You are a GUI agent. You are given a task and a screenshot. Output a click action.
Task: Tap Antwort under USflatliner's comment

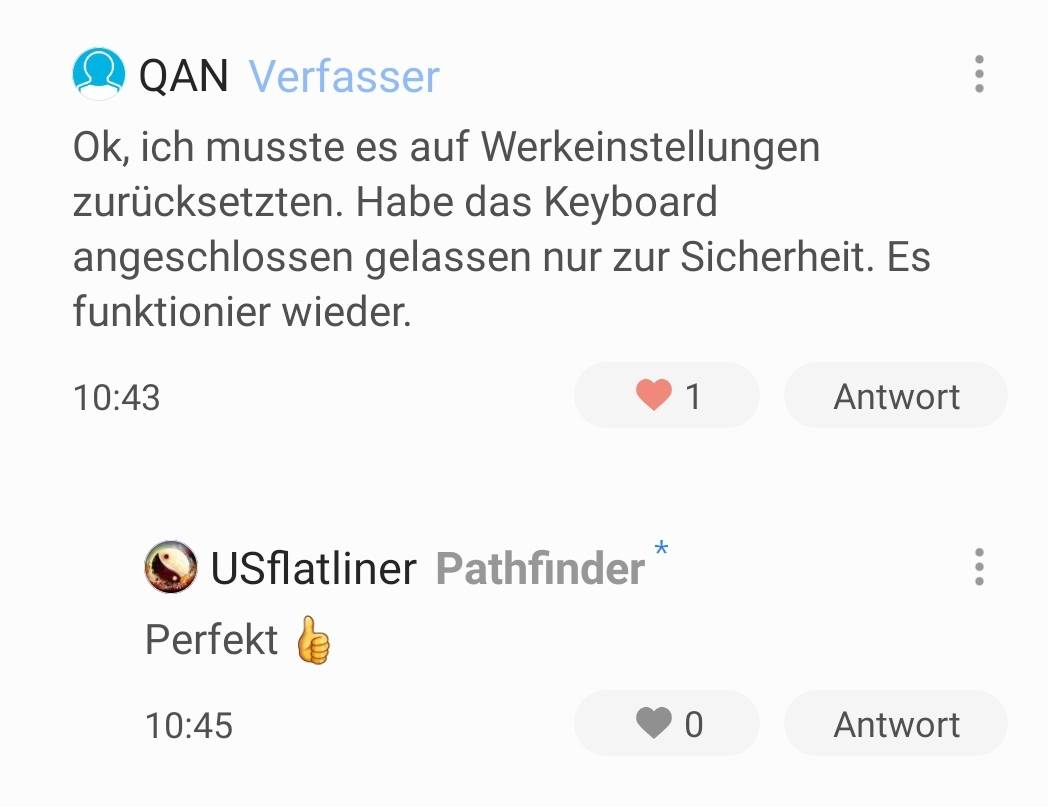point(896,724)
